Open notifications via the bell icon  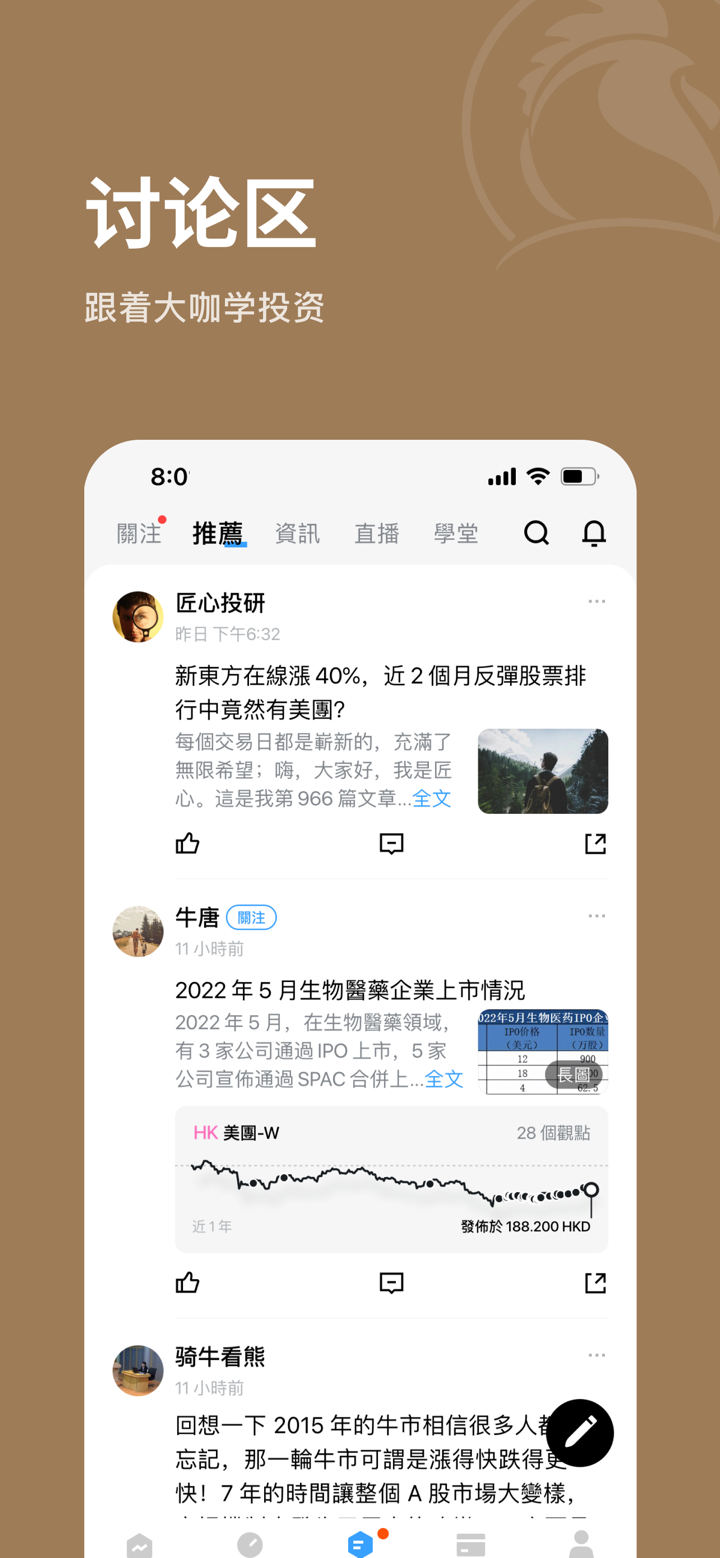(x=594, y=533)
